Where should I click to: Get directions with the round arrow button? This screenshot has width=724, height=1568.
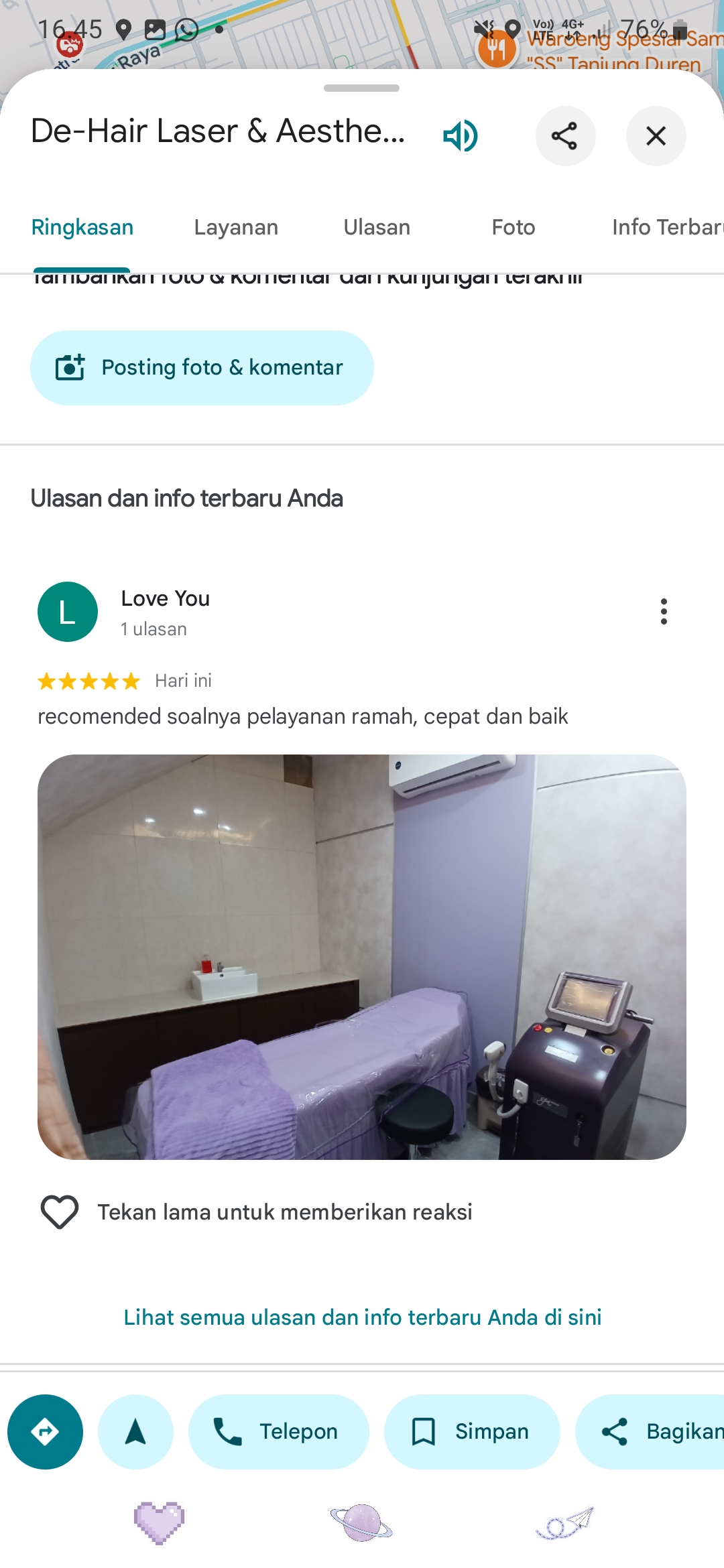45,1432
